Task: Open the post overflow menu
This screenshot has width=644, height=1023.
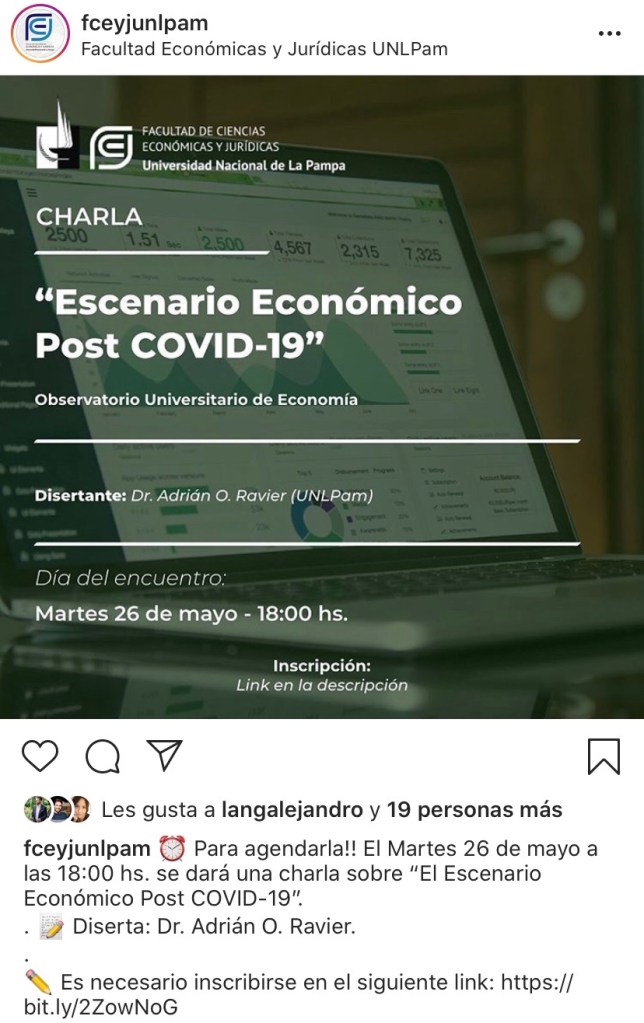Action: [609, 34]
